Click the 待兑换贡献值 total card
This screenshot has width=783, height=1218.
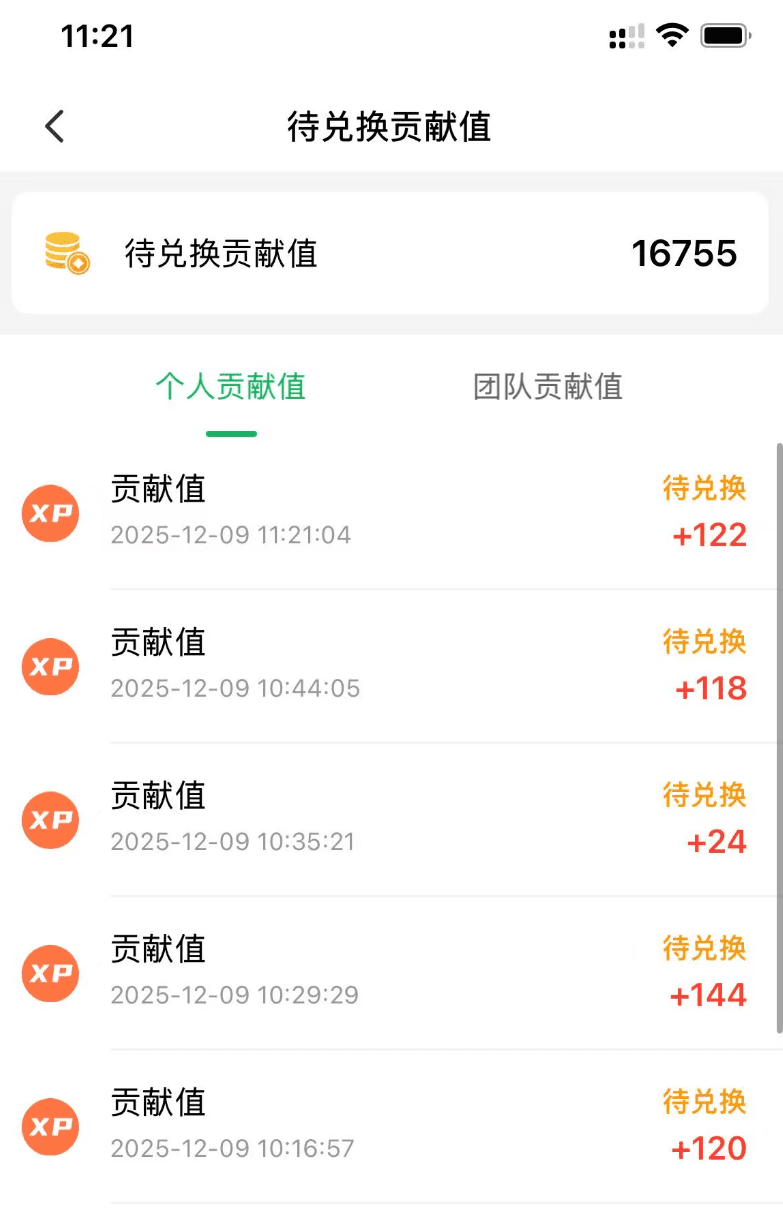(391, 252)
